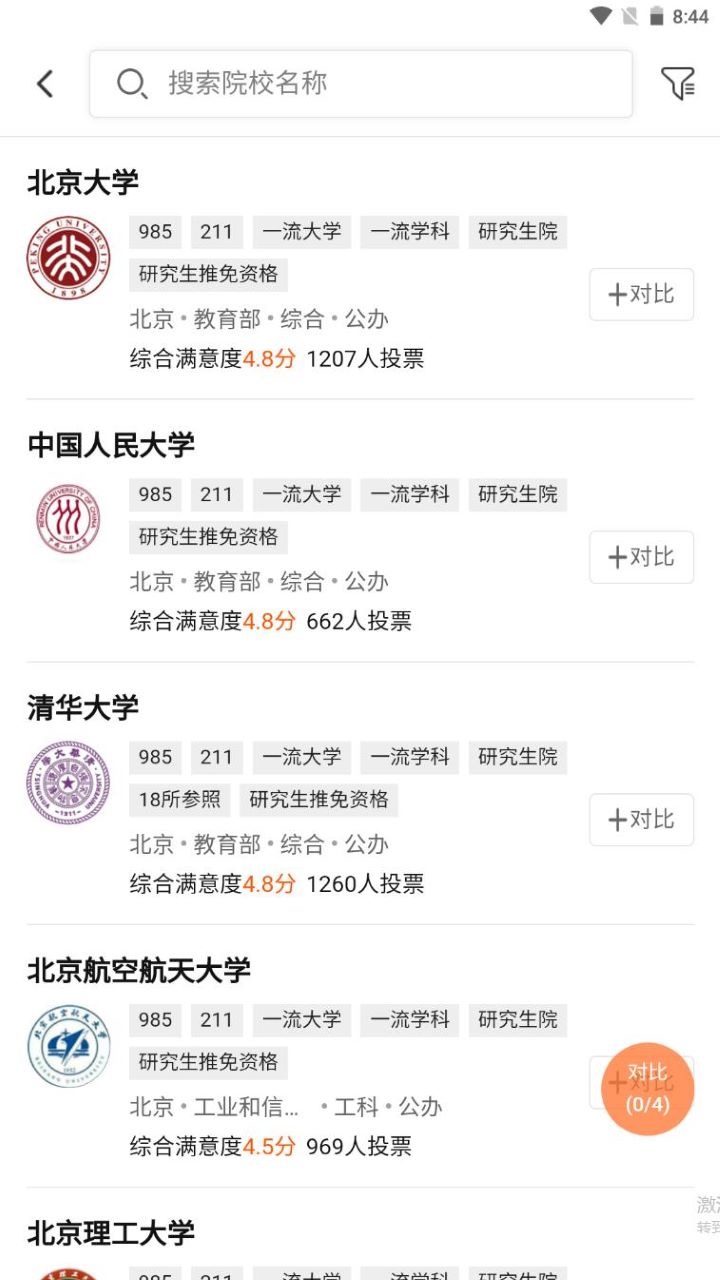Select the 985 tag under 北京大学

click(x=155, y=232)
